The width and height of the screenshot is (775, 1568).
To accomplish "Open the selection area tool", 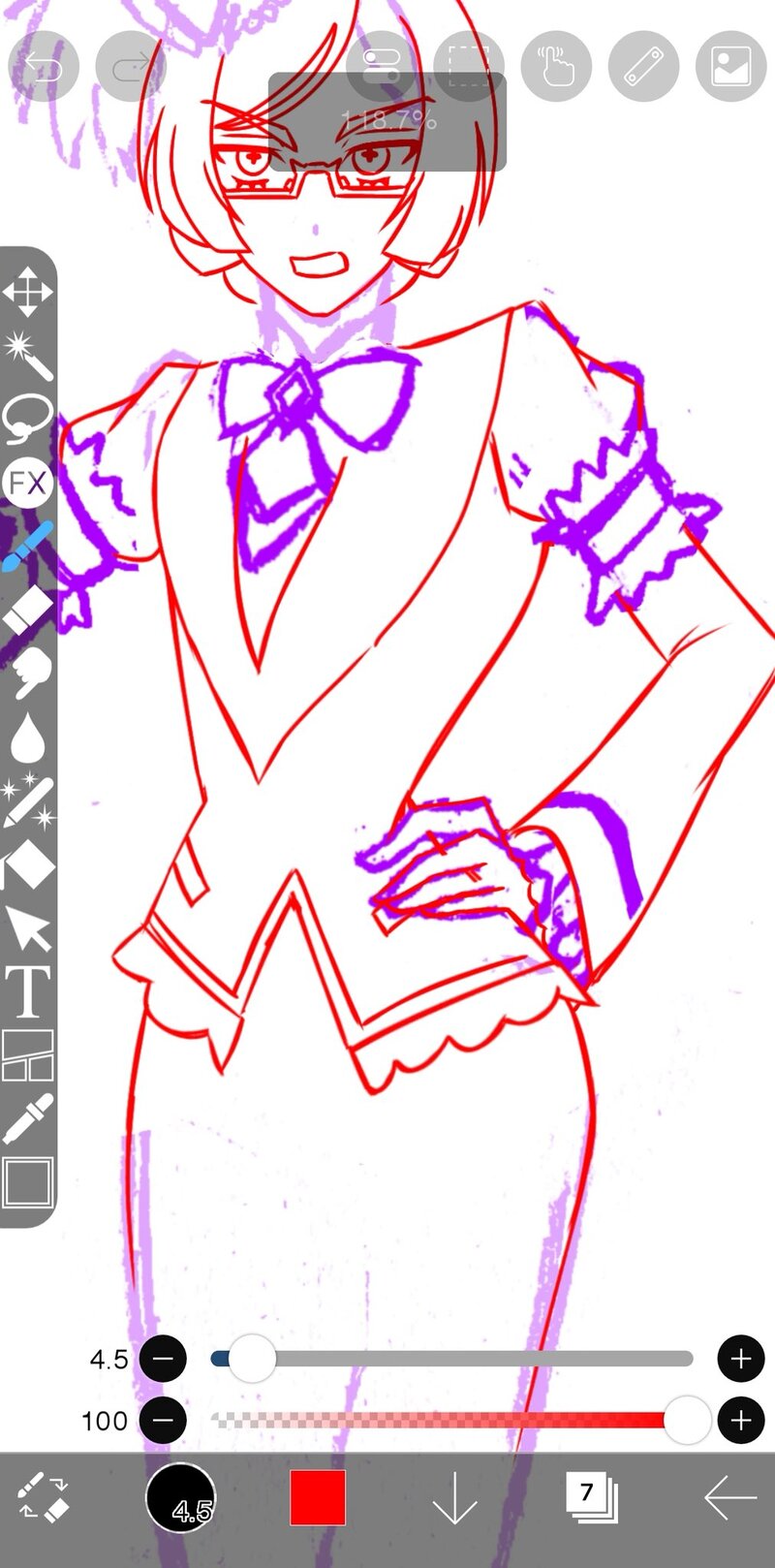I will [469, 67].
